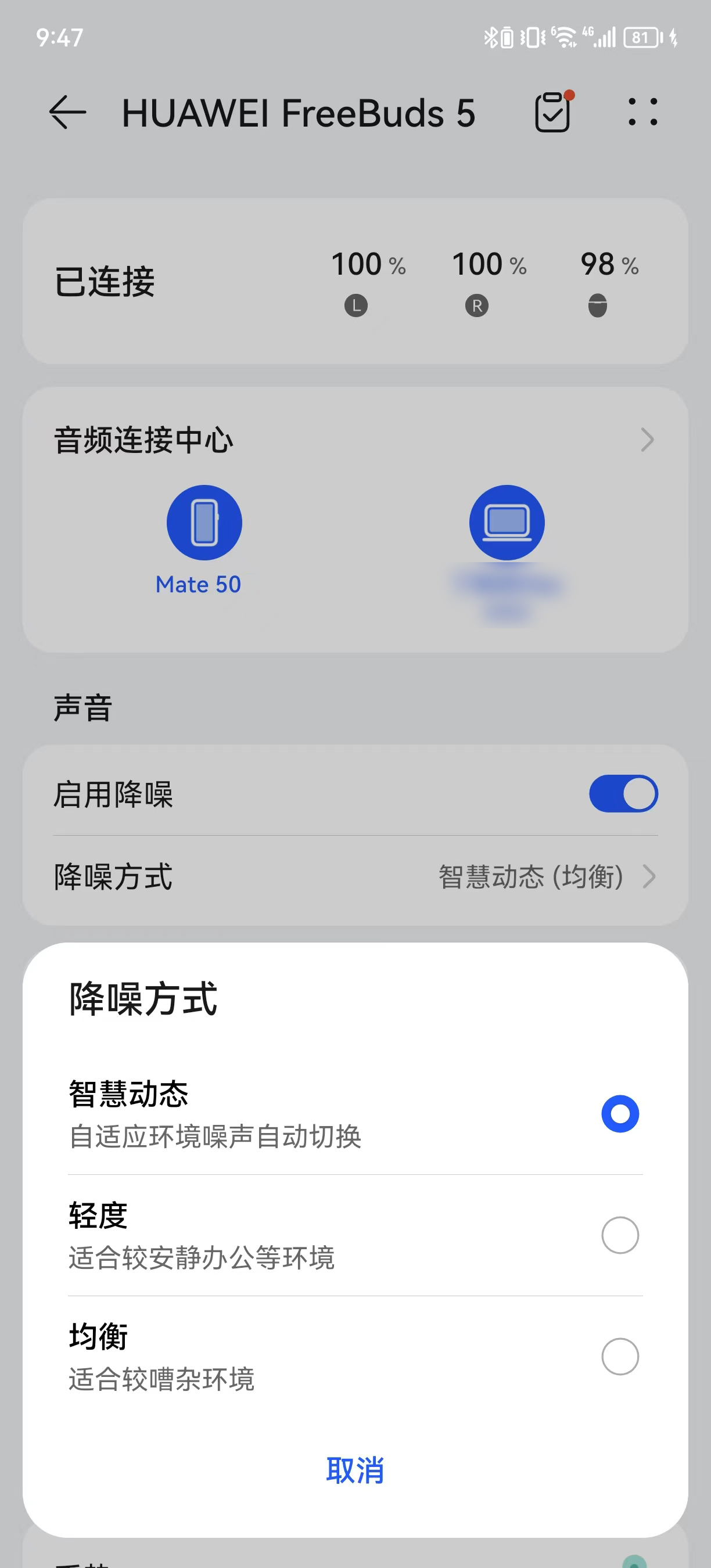
Task: Disable the 启用降噪 noise cancellation switch
Action: click(x=623, y=793)
